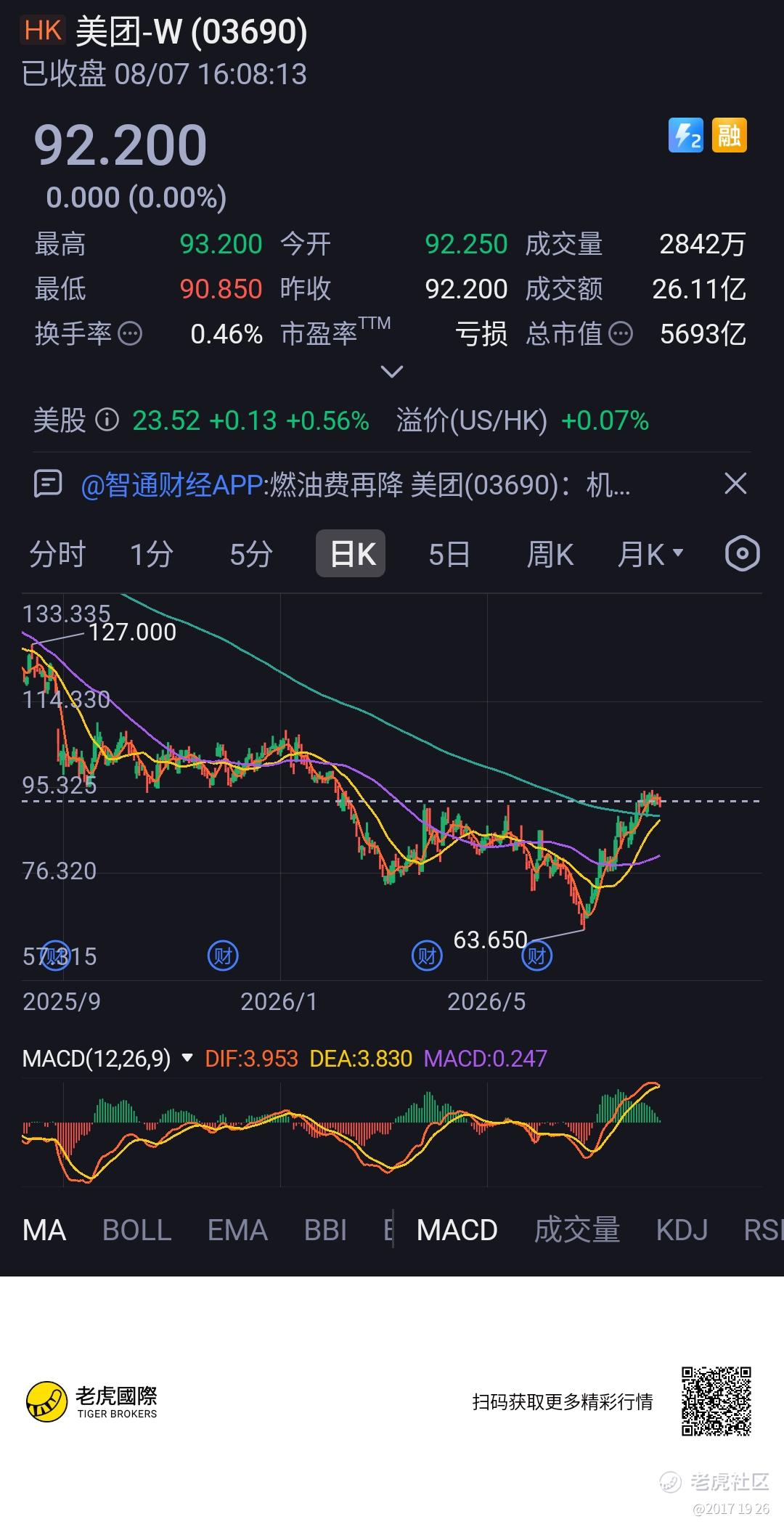Dismiss the 智通财经APP news banner
The image size is (784, 1527).
[735, 484]
